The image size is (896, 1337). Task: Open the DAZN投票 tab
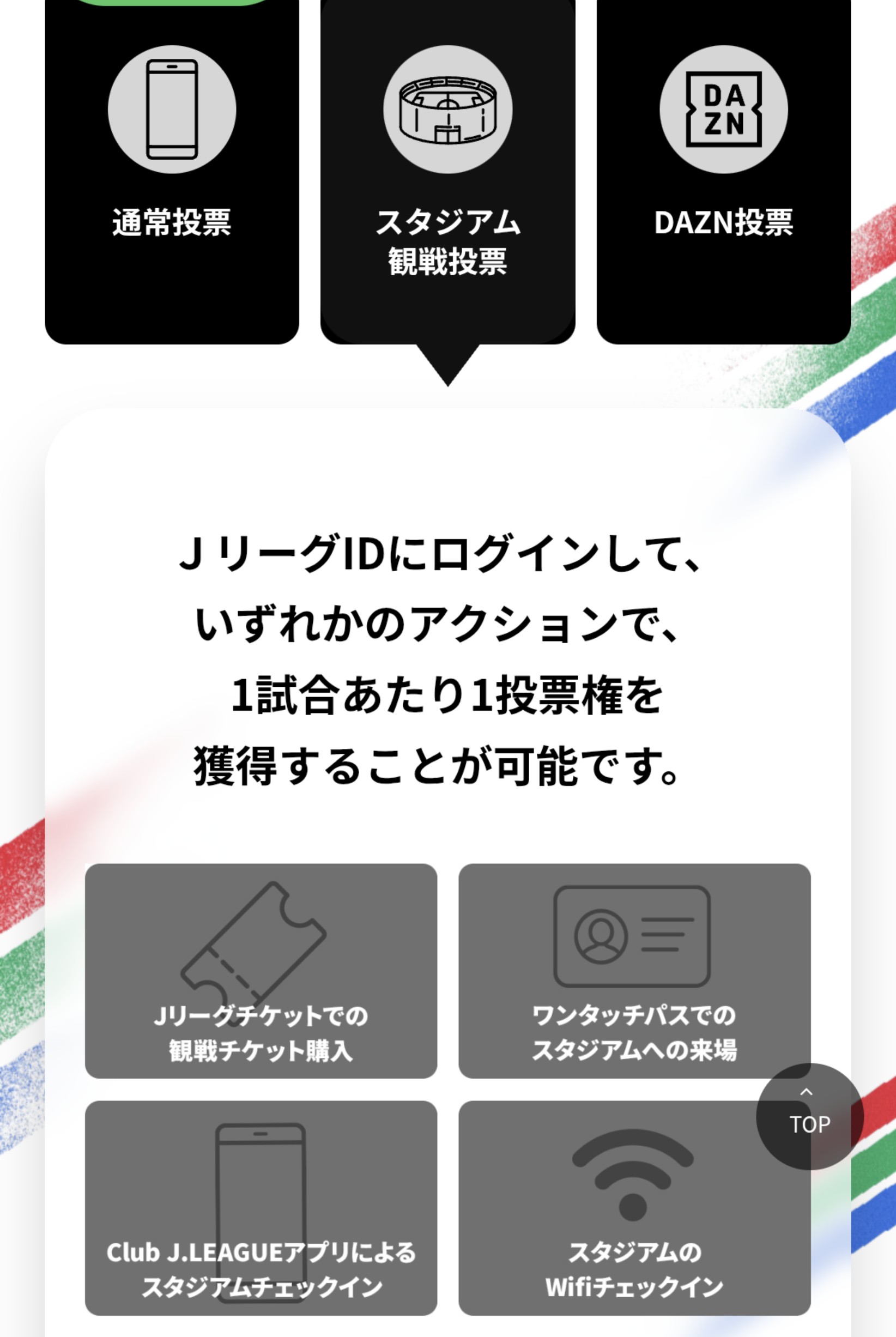(723, 171)
